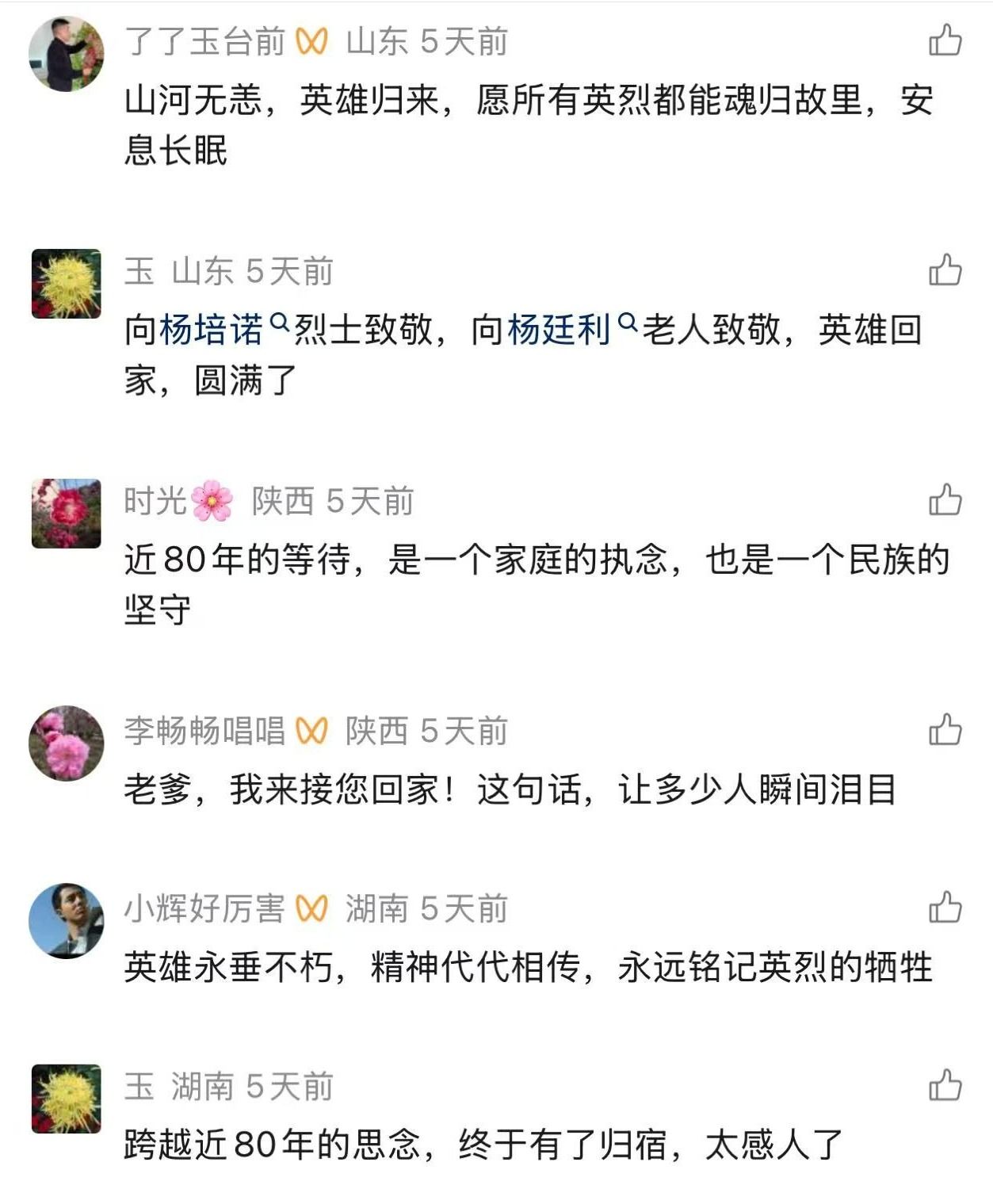993x1204 pixels.
Task: Like the comment by 时光
Action: tap(945, 500)
